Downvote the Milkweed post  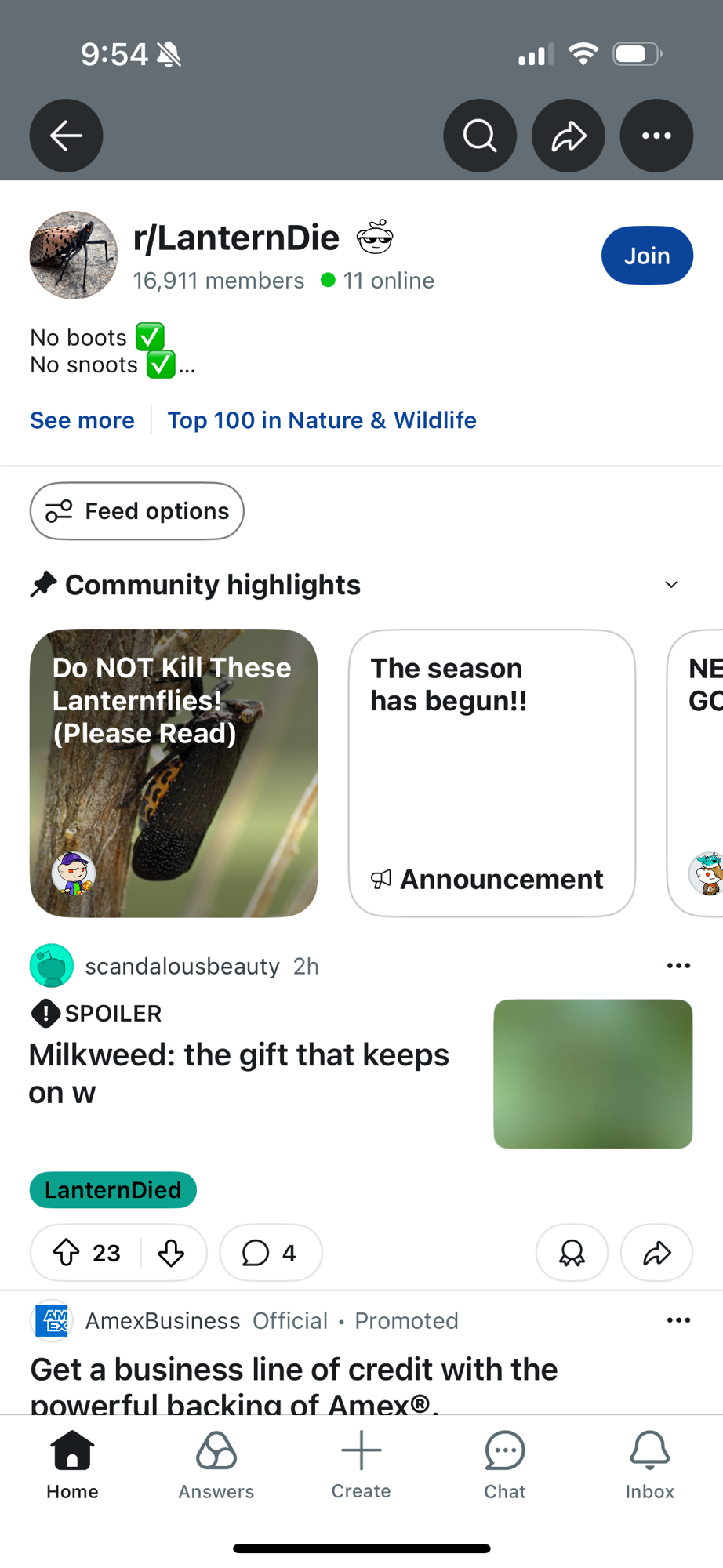pos(171,1253)
